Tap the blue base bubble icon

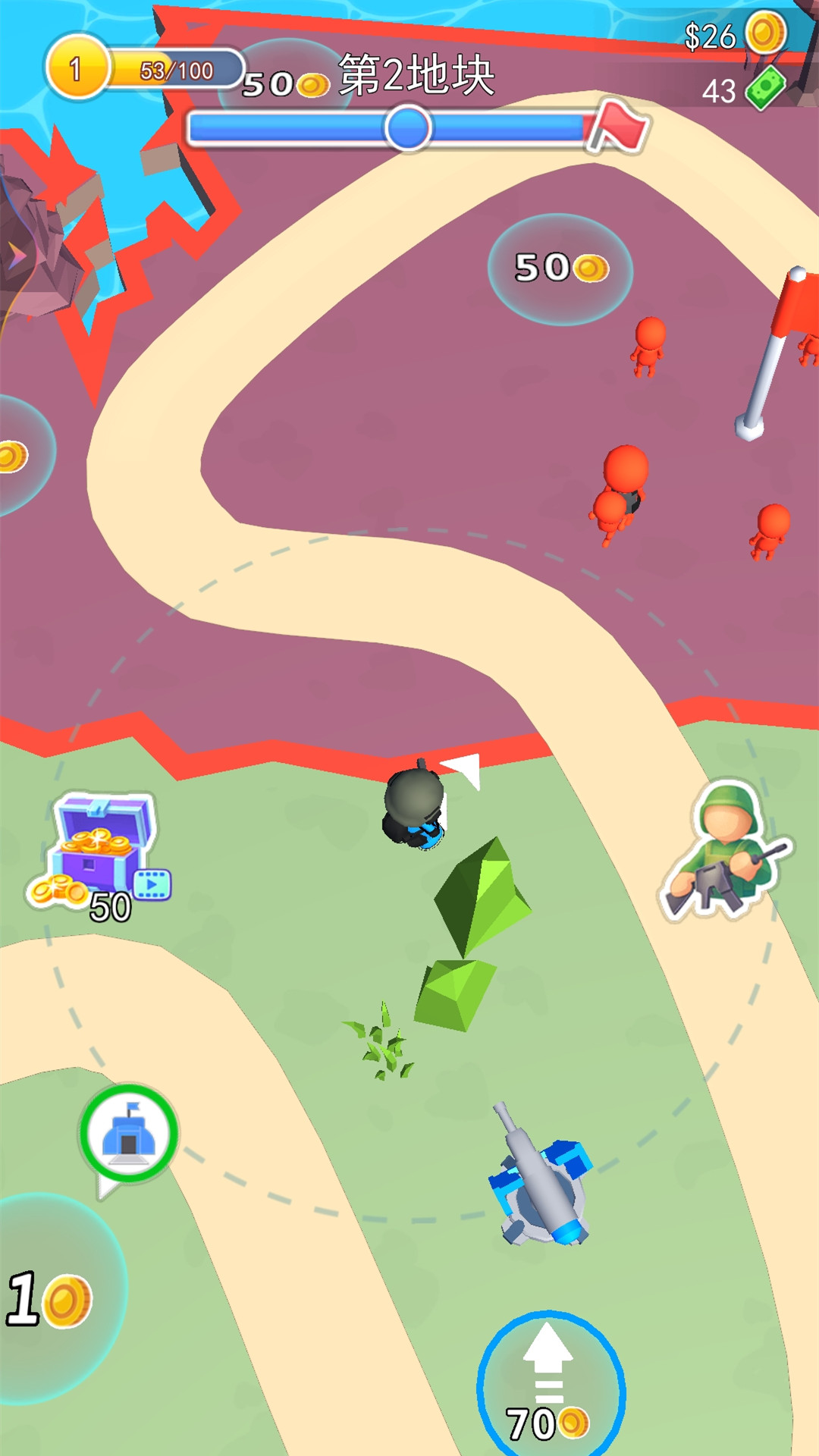(129, 1134)
